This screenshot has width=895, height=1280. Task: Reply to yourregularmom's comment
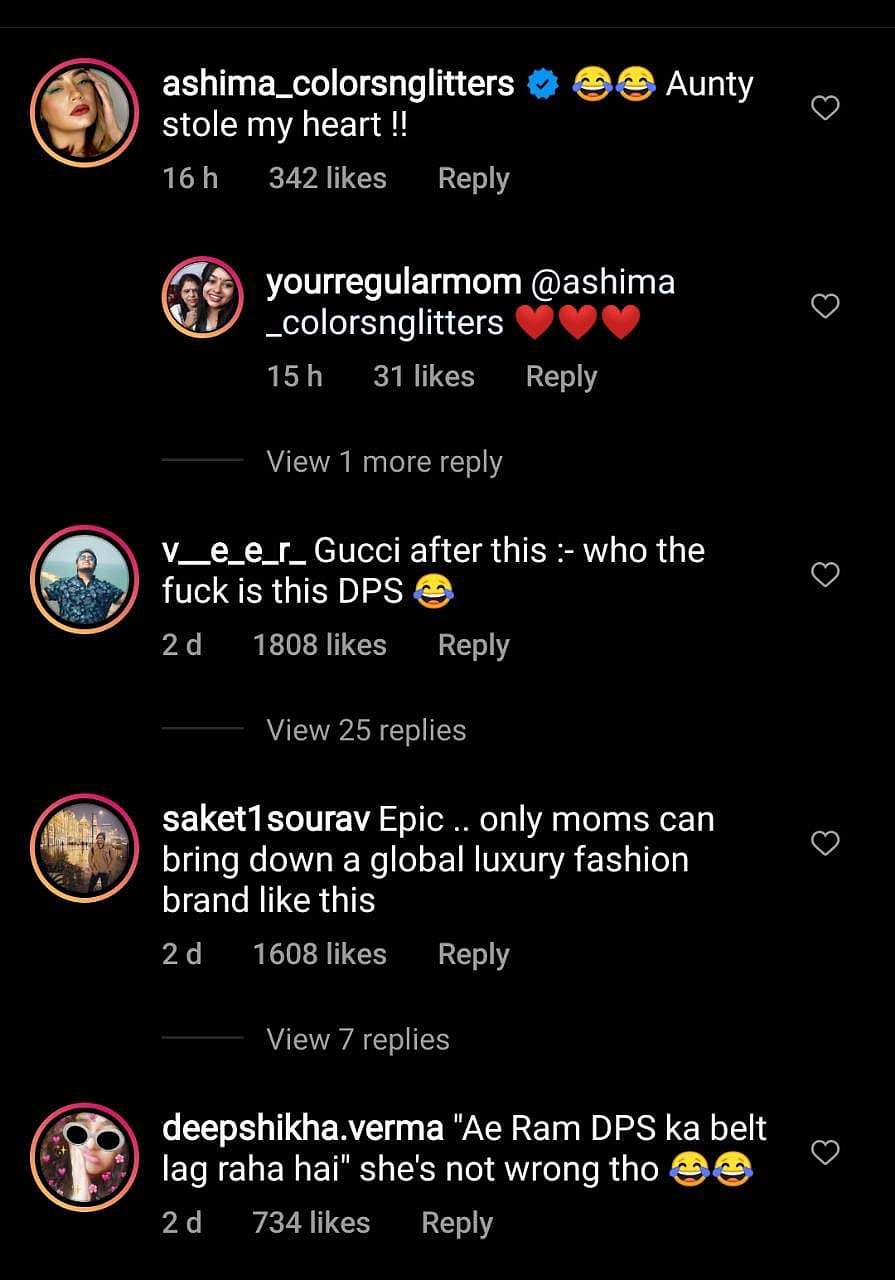click(x=561, y=377)
